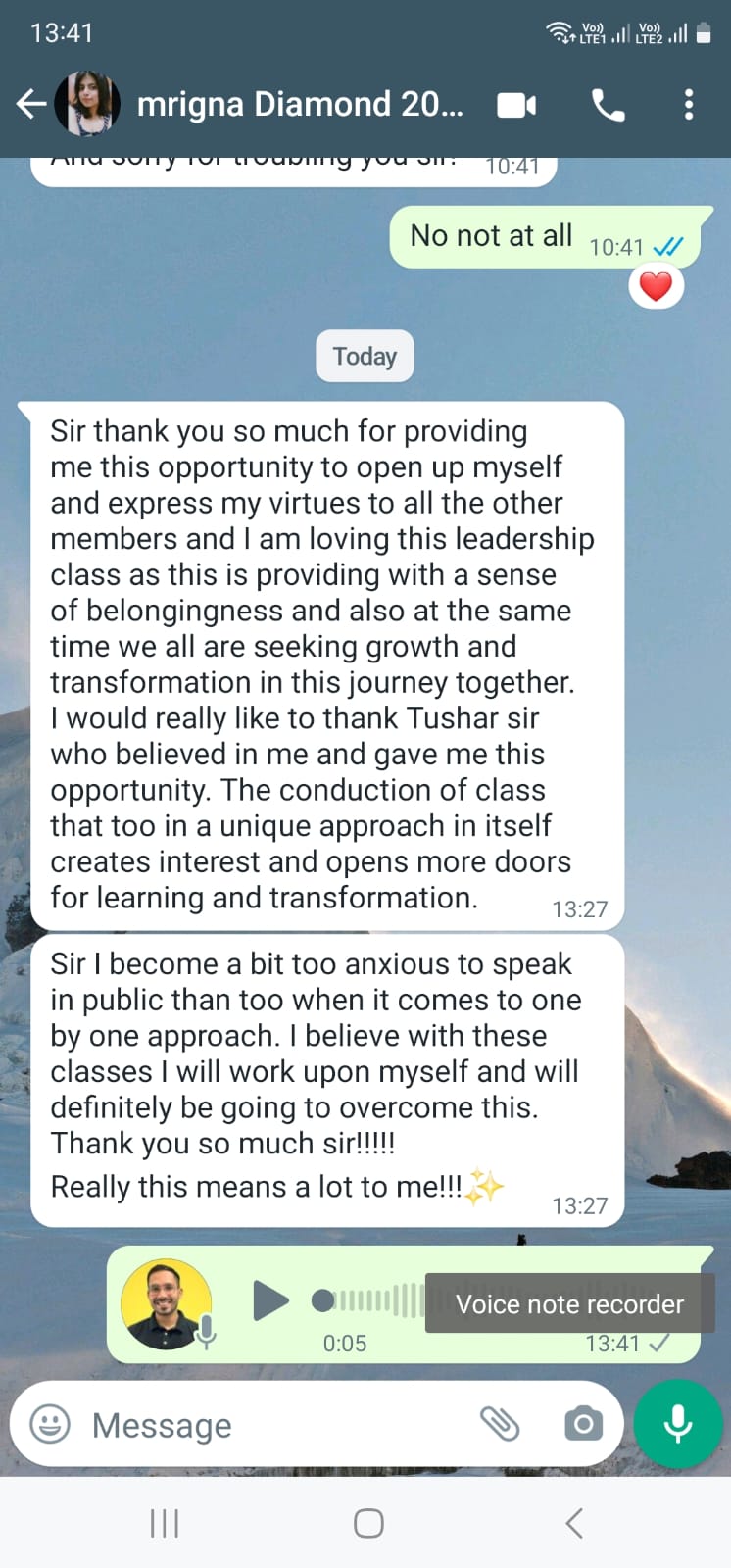Tap the heart reaction below No not at all
731x1568 pixels.
657,285
